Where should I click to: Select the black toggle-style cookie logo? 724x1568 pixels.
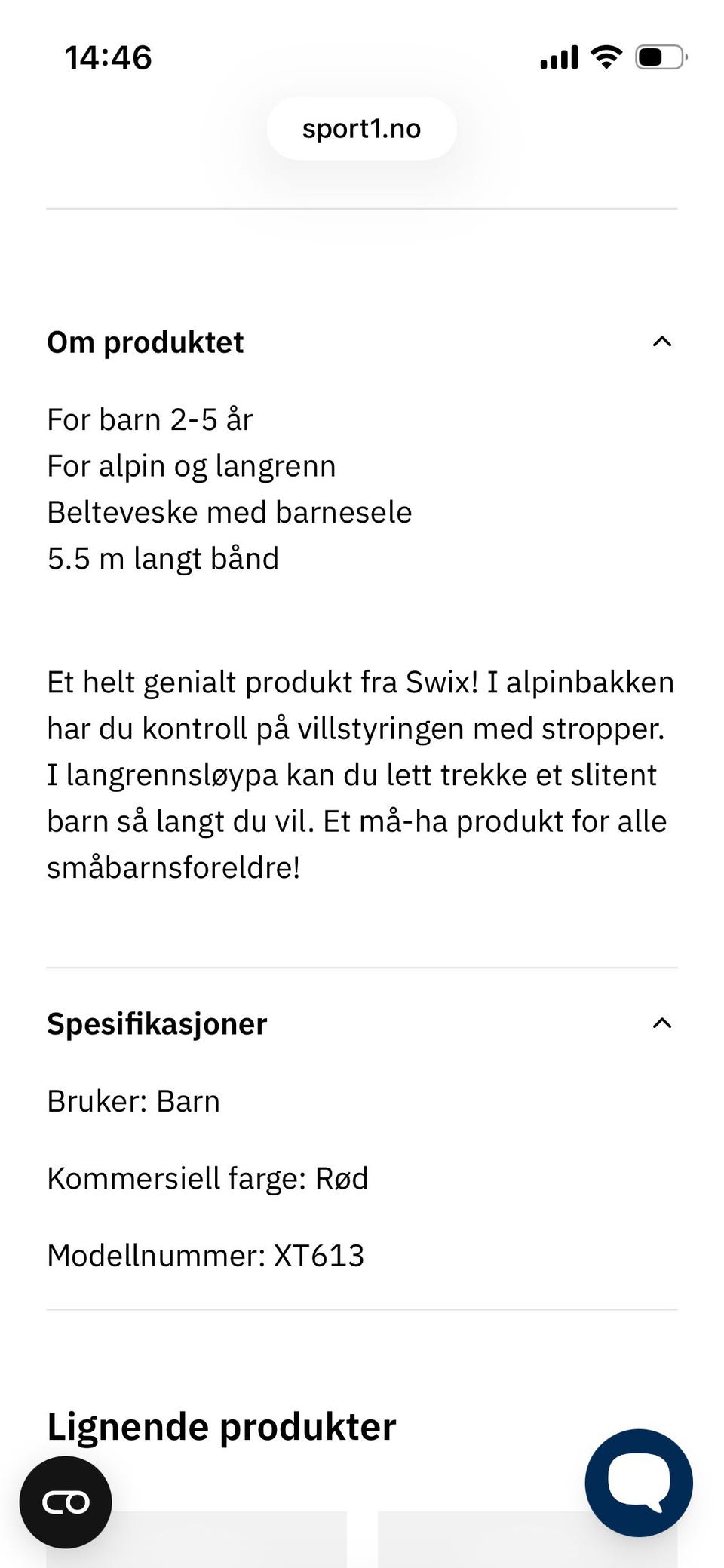66,1501
